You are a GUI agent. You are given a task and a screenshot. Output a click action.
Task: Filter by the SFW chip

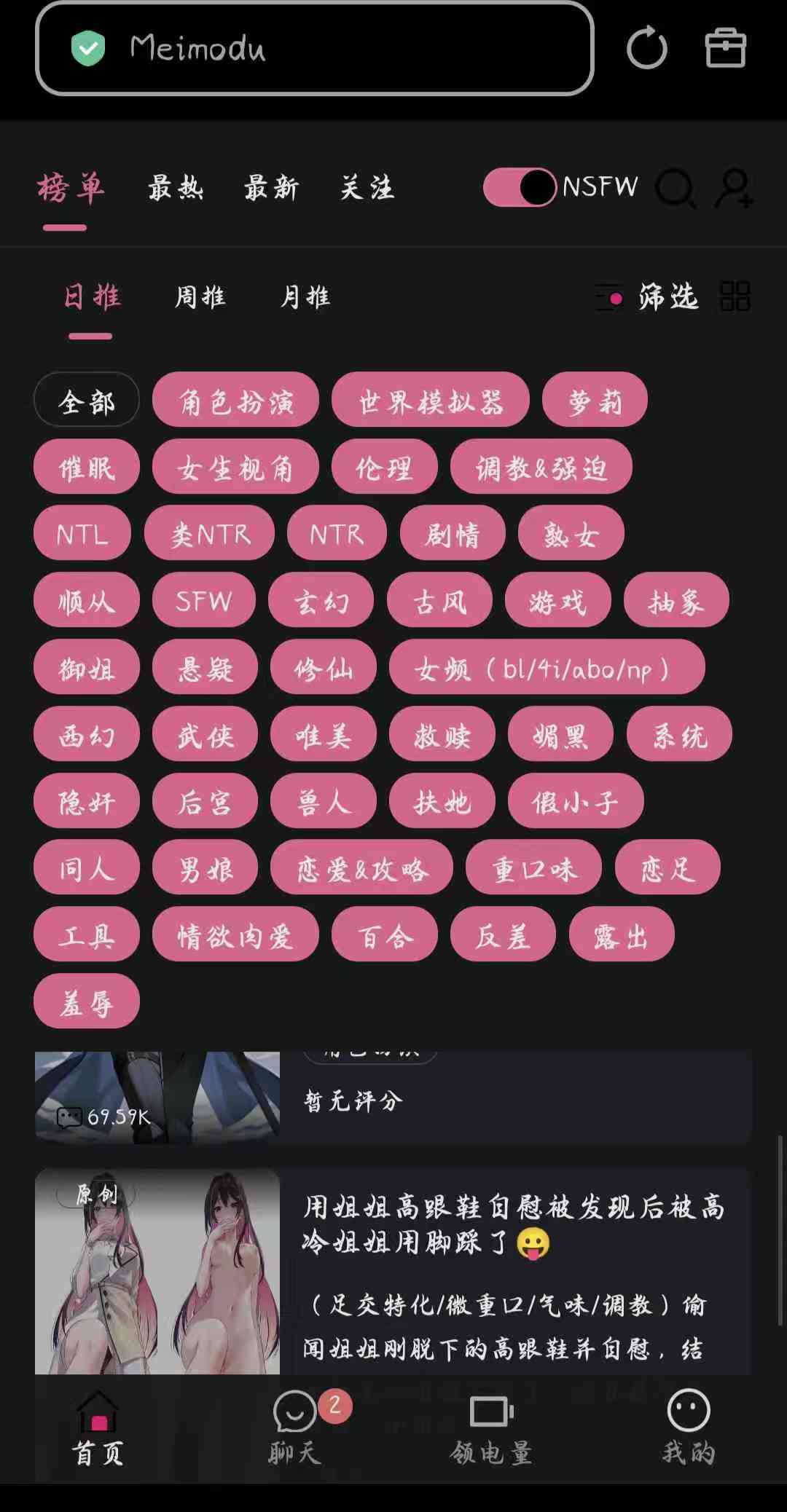pos(203,601)
